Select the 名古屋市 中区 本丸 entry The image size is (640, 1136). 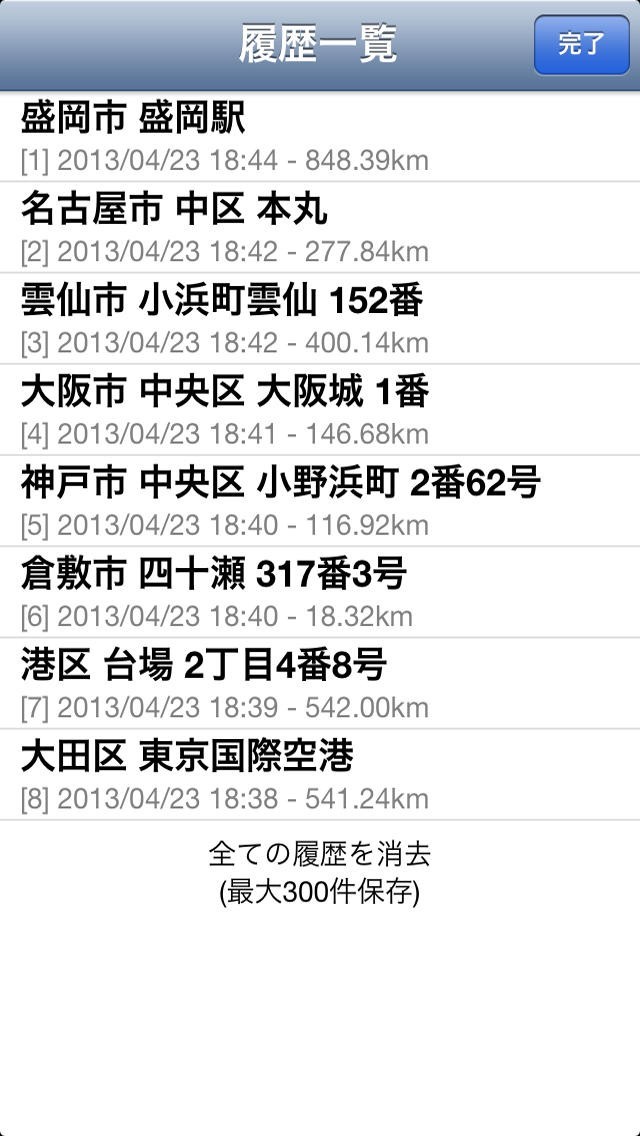pyautogui.click(x=320, y=228)
